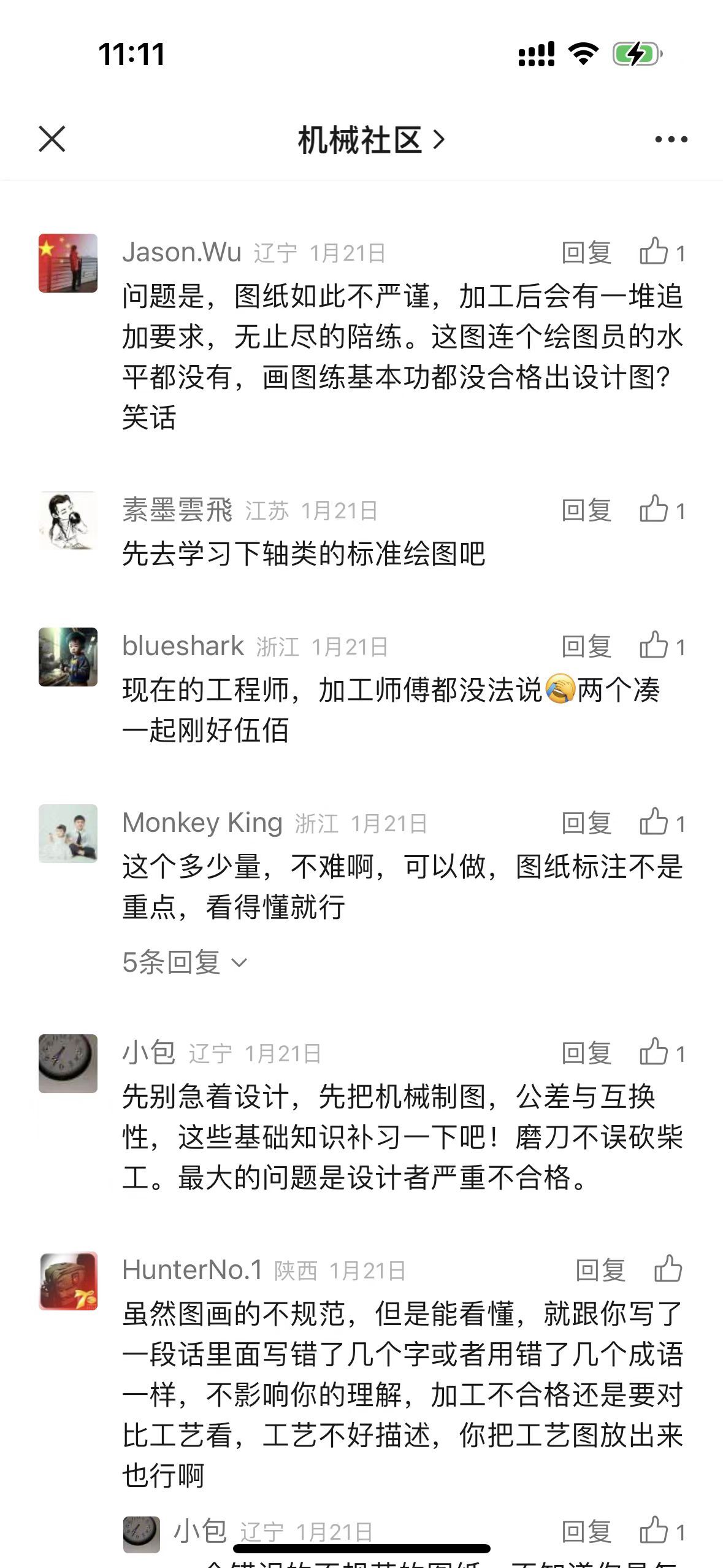Reply to Jason.Wu's comment
This screenshot has height=1568, width=723.
pyautogui.click(x=586, y=253)
